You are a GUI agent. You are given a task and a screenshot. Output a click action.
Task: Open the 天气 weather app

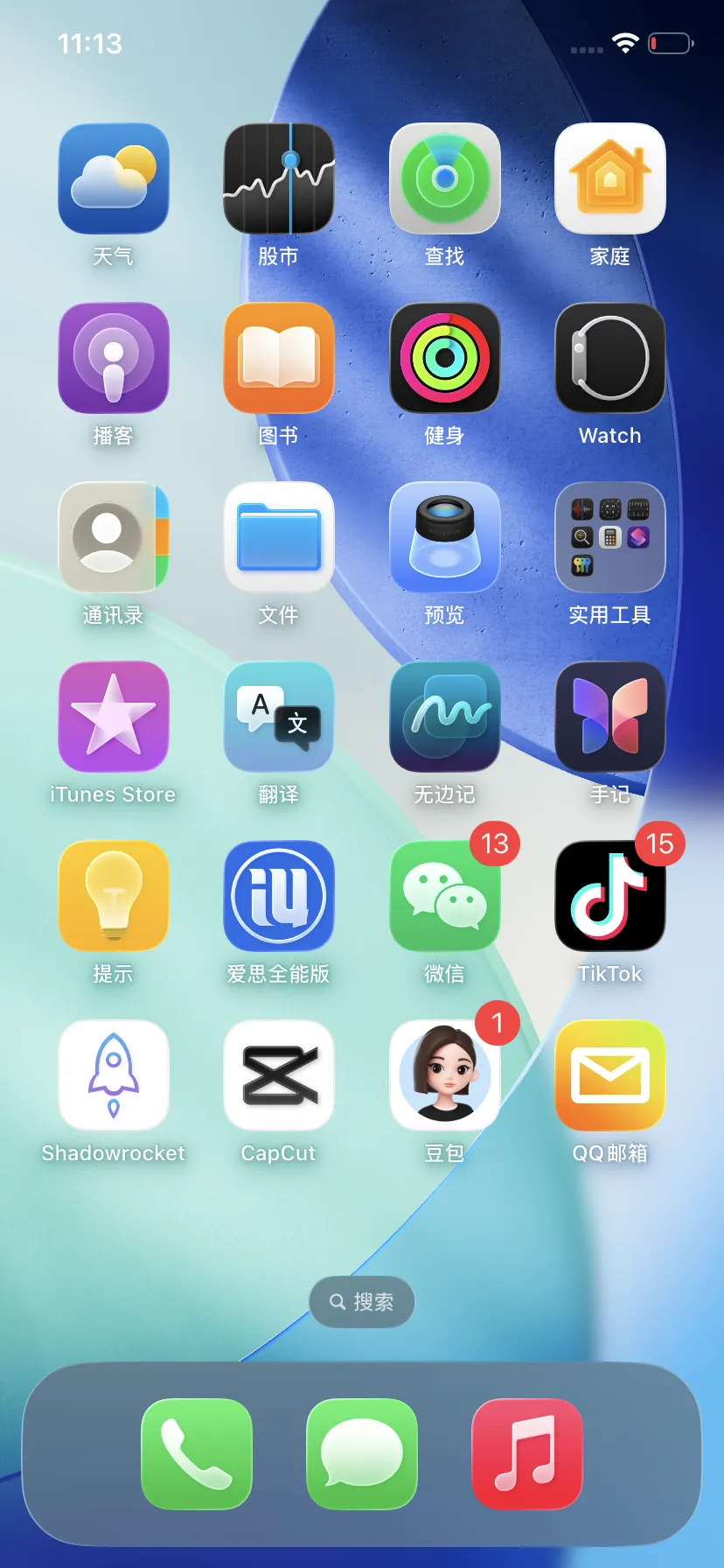[x=113, y=178]
